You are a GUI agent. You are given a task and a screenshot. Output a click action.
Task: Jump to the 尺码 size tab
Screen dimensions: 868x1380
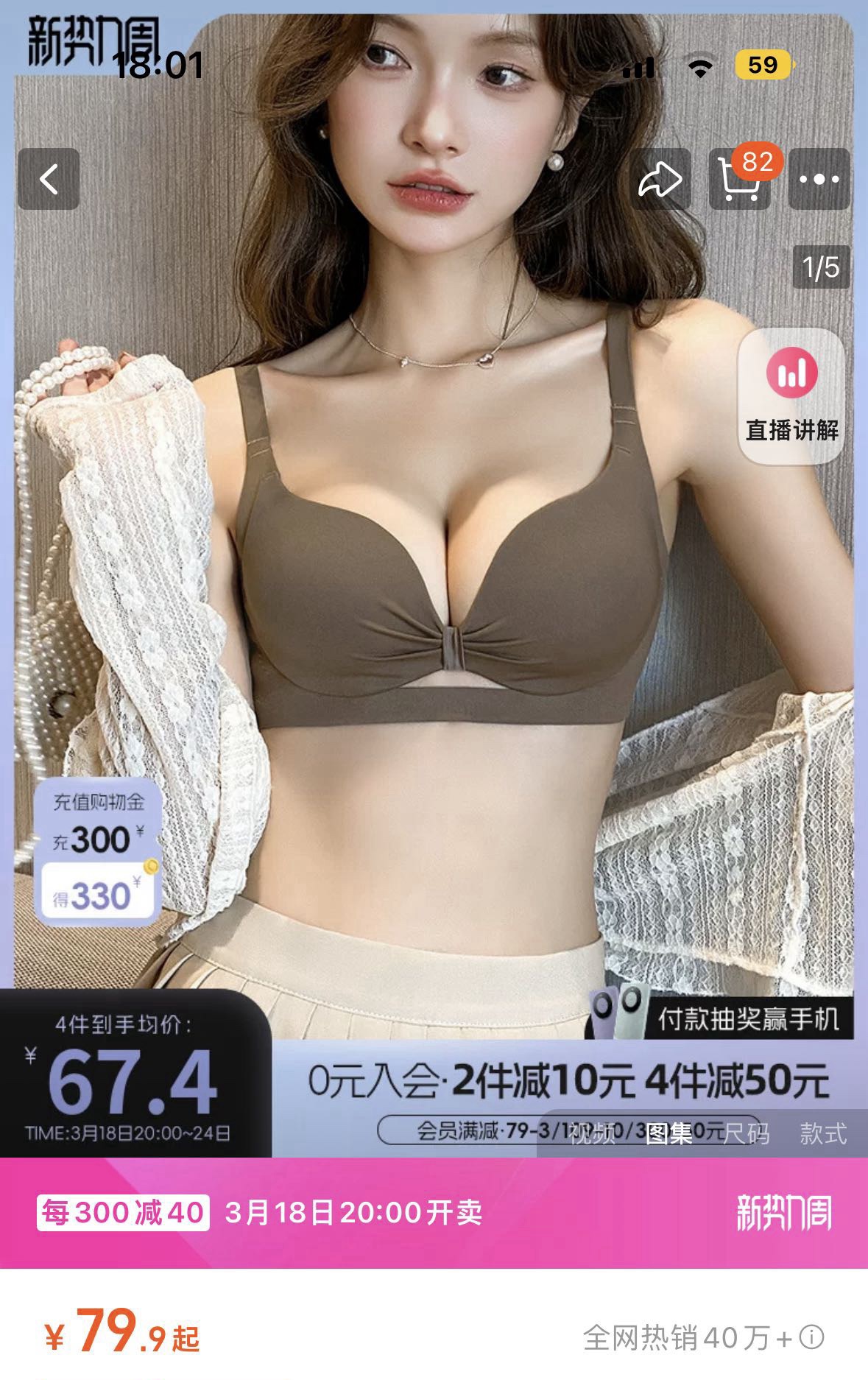(x=747, y=1134)
